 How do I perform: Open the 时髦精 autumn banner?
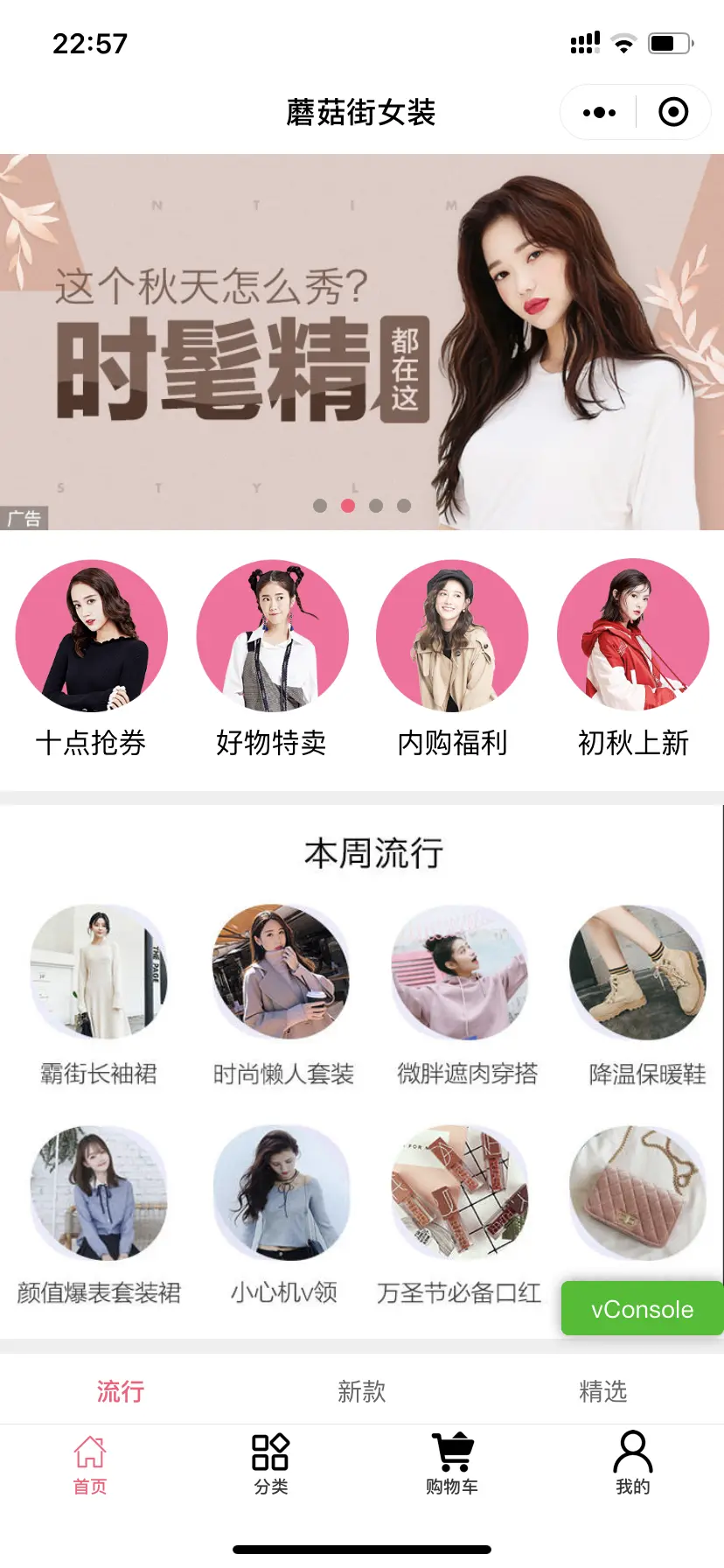[x=362, y=342]
